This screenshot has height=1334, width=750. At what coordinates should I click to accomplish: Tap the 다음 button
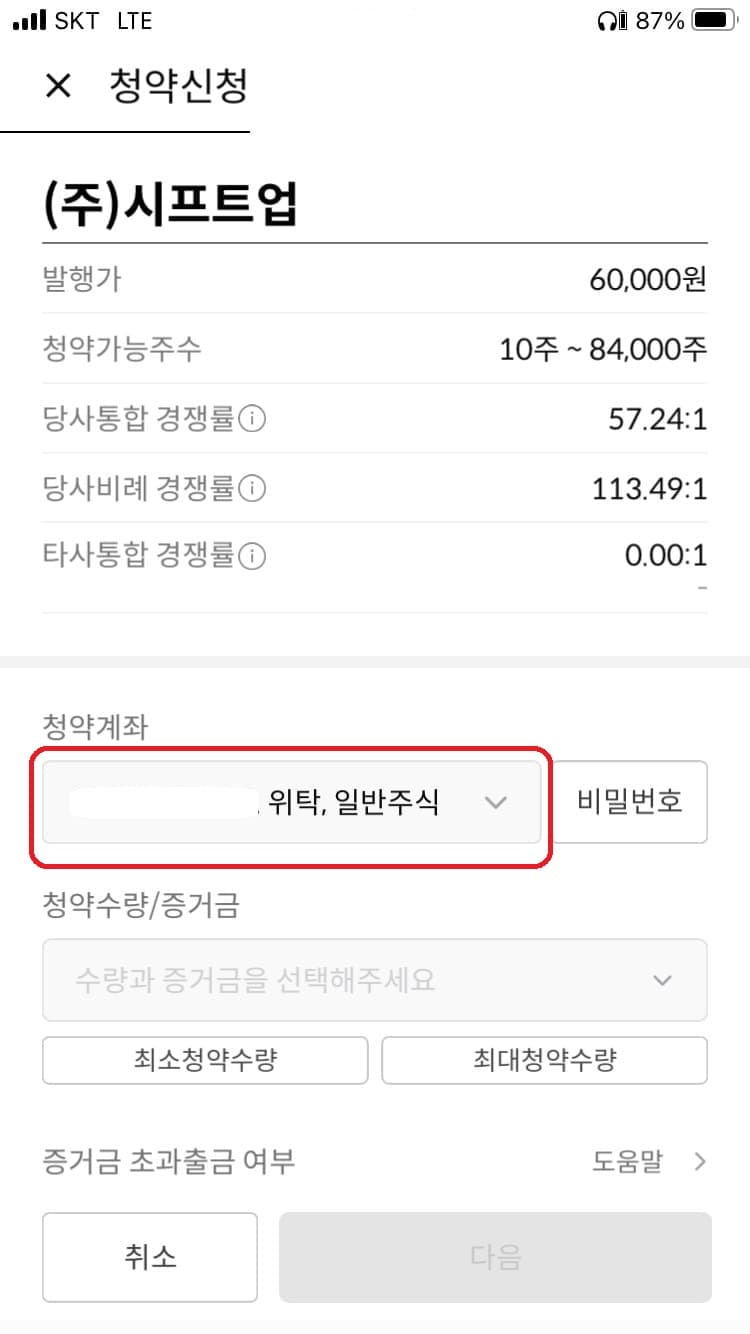495,1257
